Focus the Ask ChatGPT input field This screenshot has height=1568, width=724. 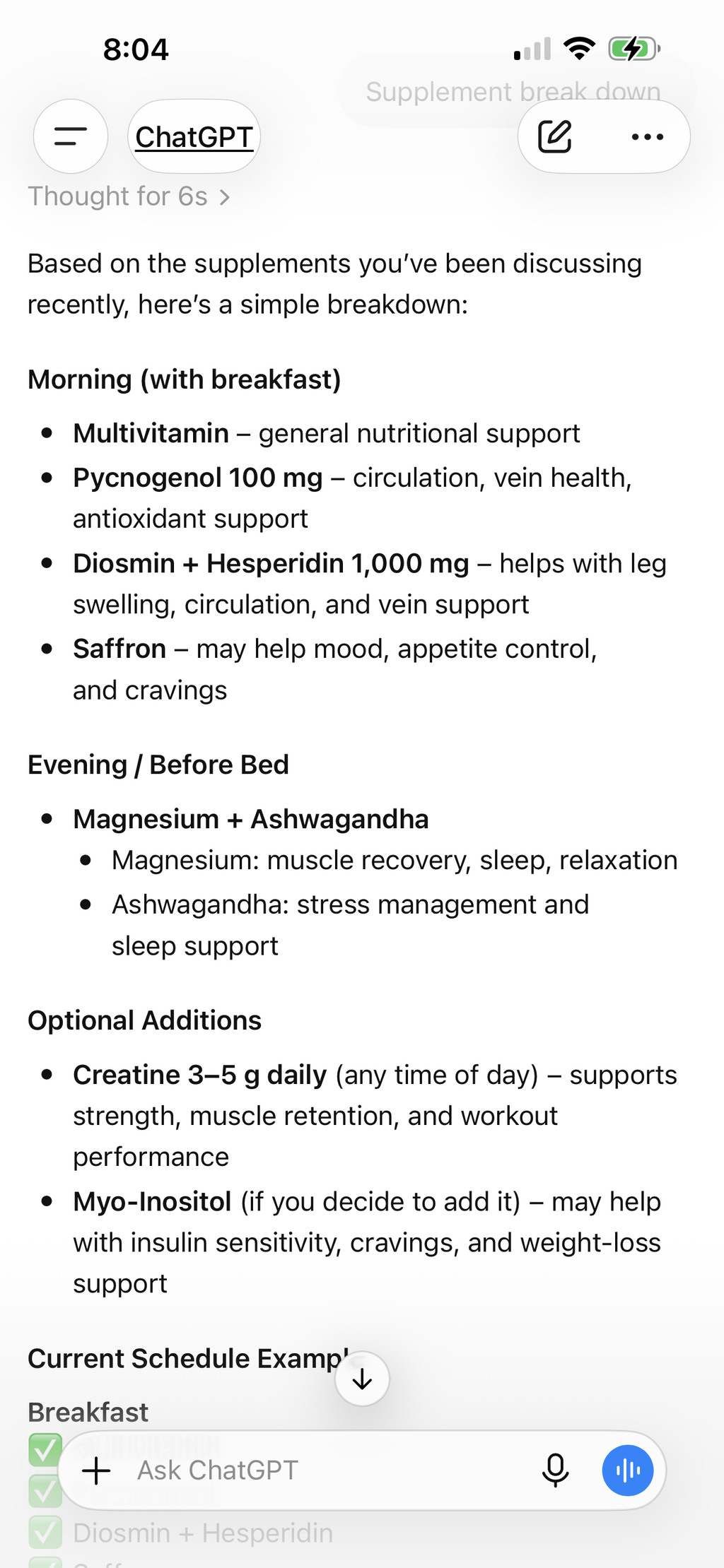coord(325,1470)
